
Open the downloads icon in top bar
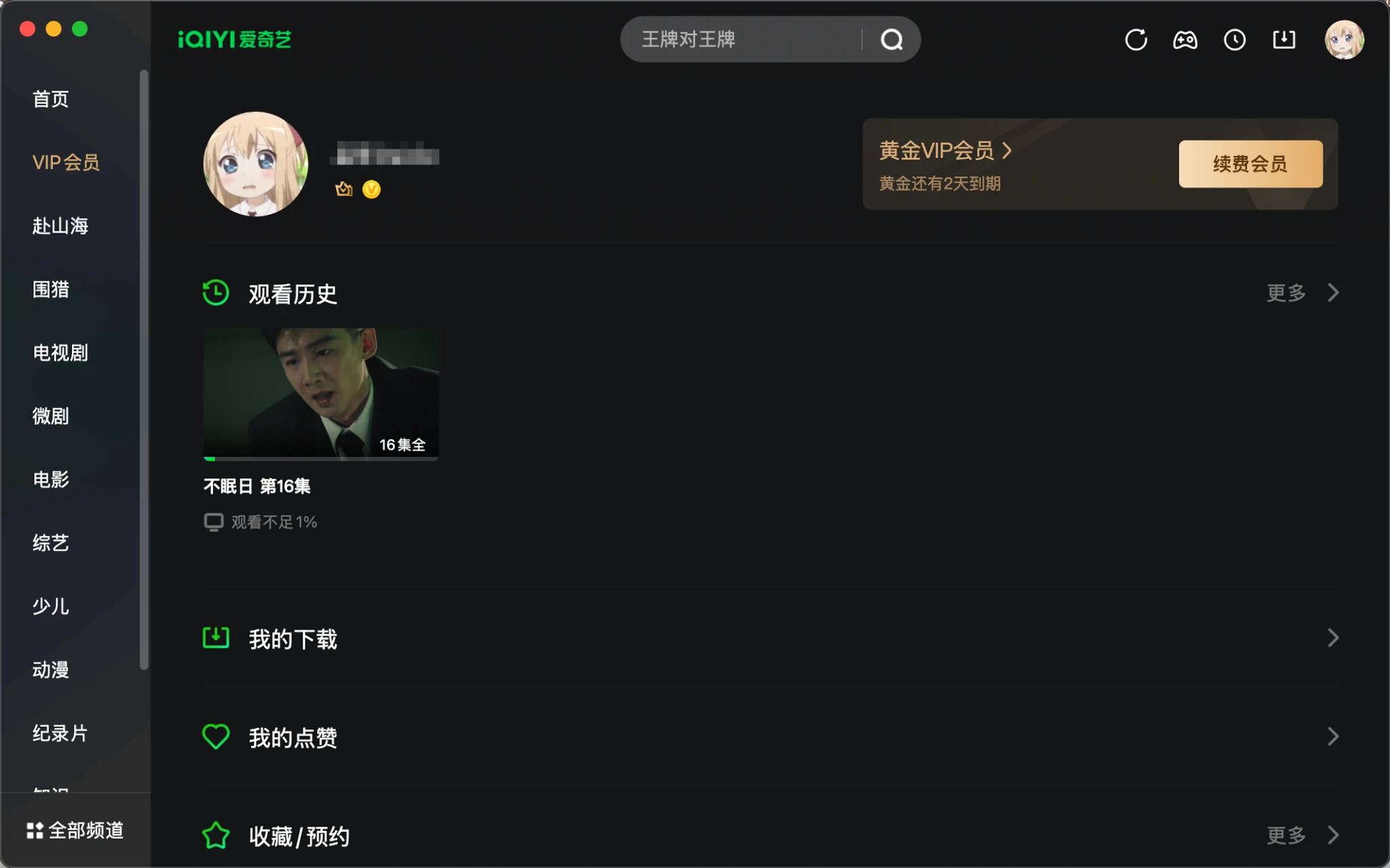1283,39
